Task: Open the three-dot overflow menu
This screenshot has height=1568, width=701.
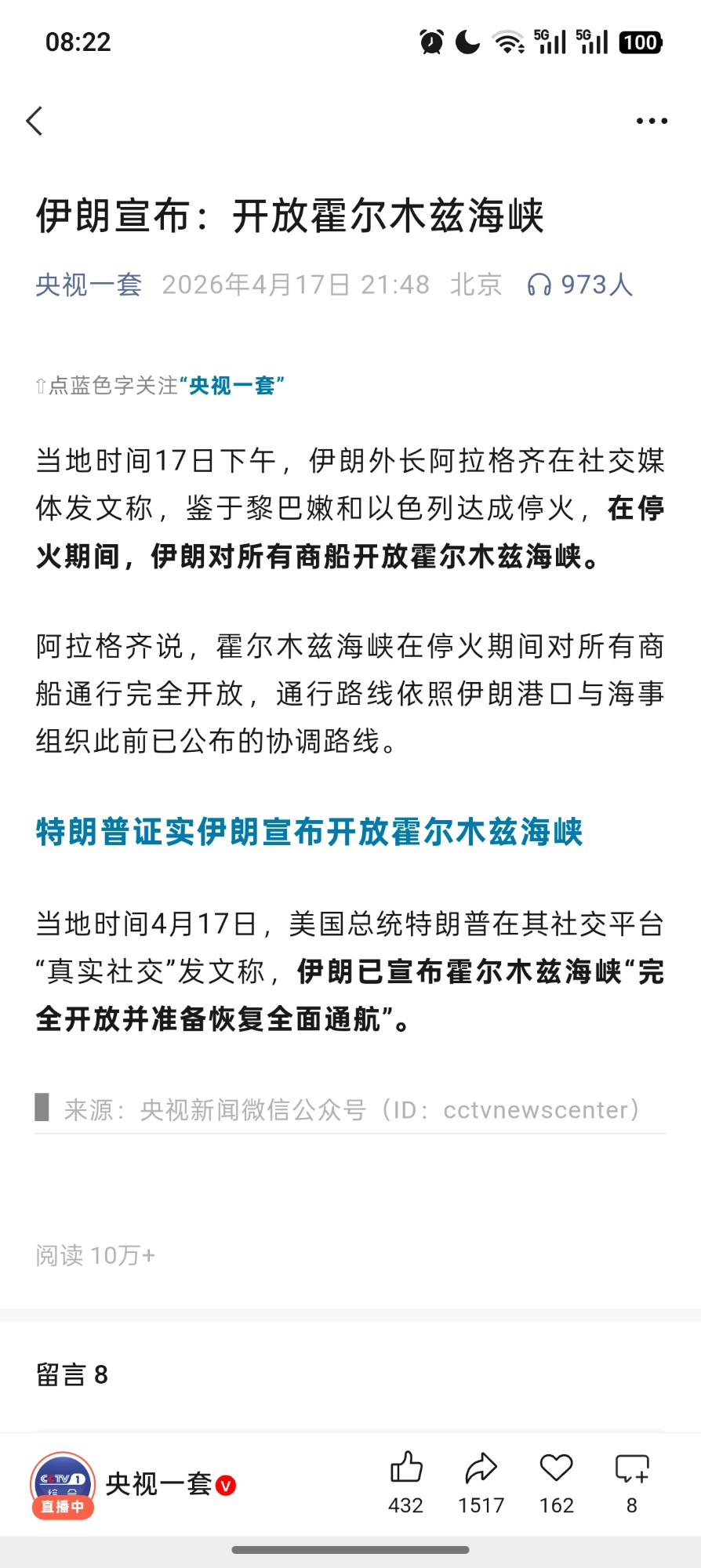Action: (x=652, y=121)
